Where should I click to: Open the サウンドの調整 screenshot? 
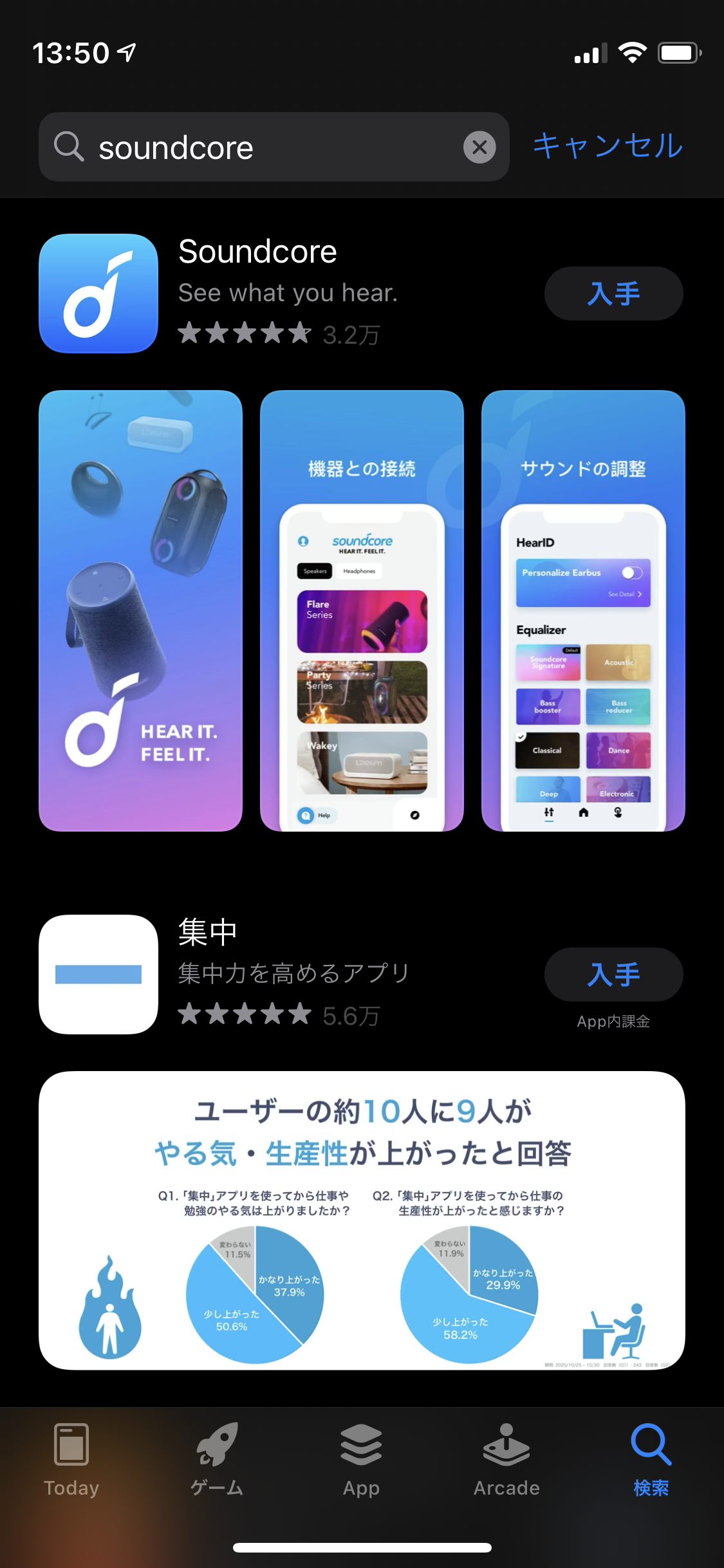click(x=583, y=611)
